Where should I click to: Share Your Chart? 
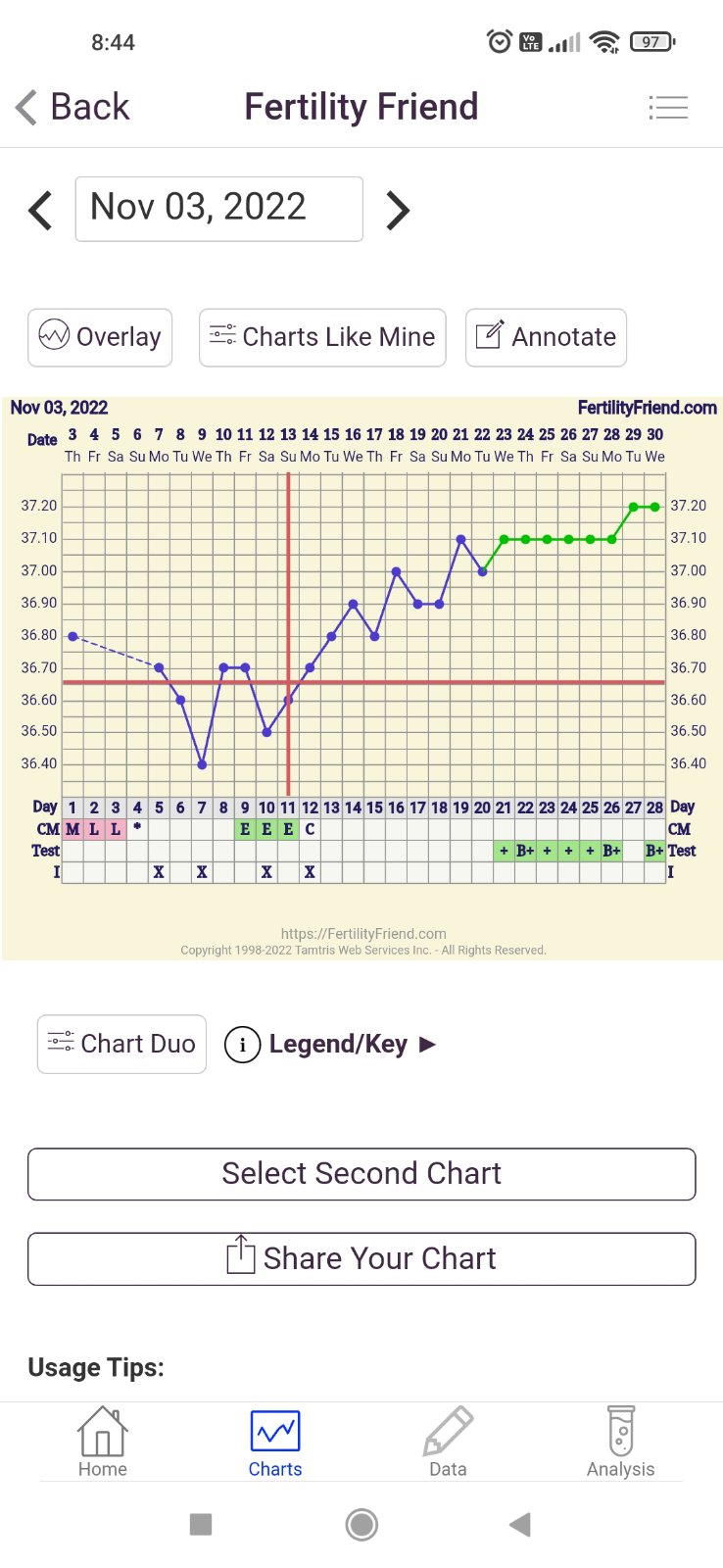pyautogui.click(x=361, y=1258)
